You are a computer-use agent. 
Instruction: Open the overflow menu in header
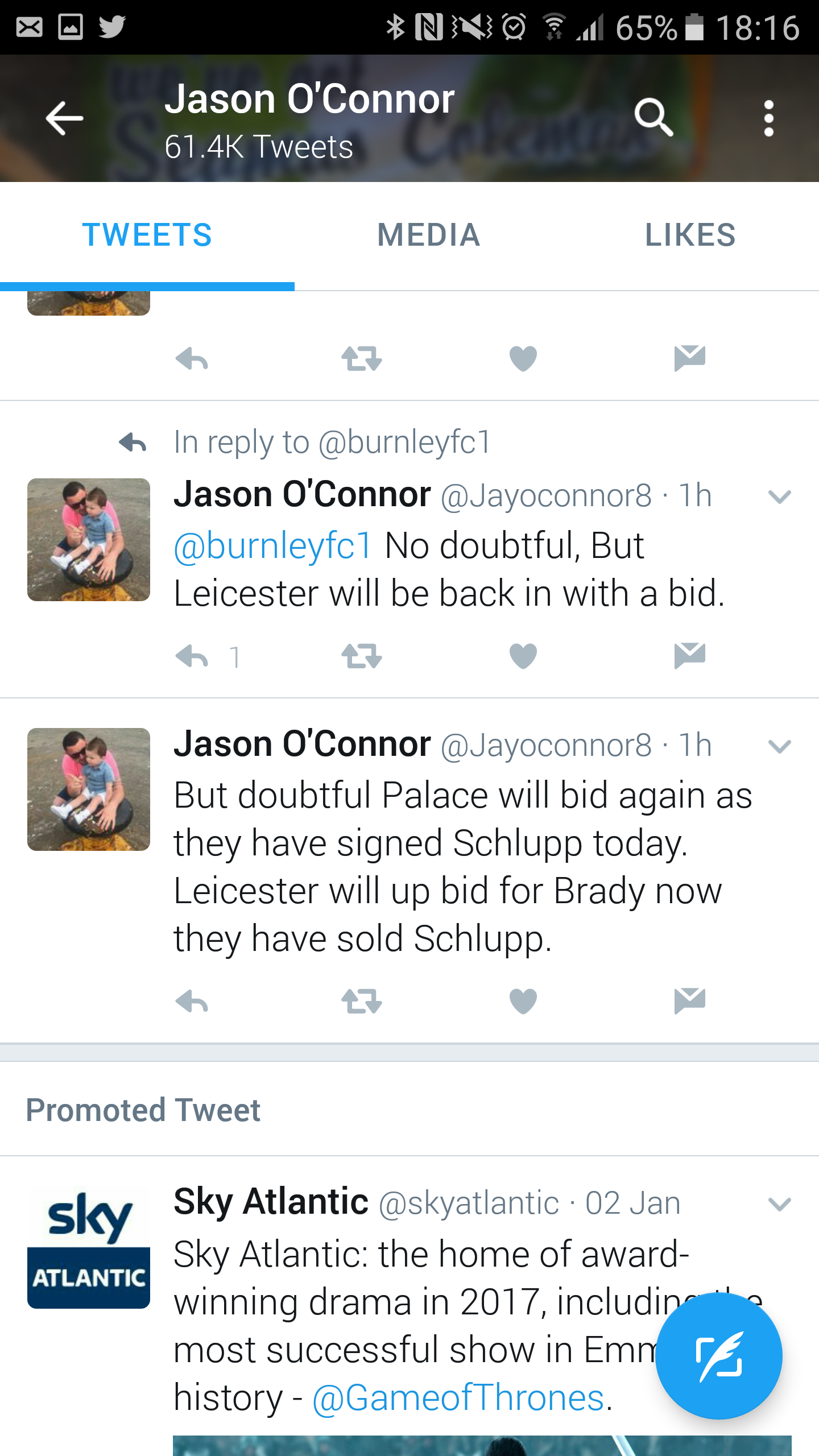768,118
